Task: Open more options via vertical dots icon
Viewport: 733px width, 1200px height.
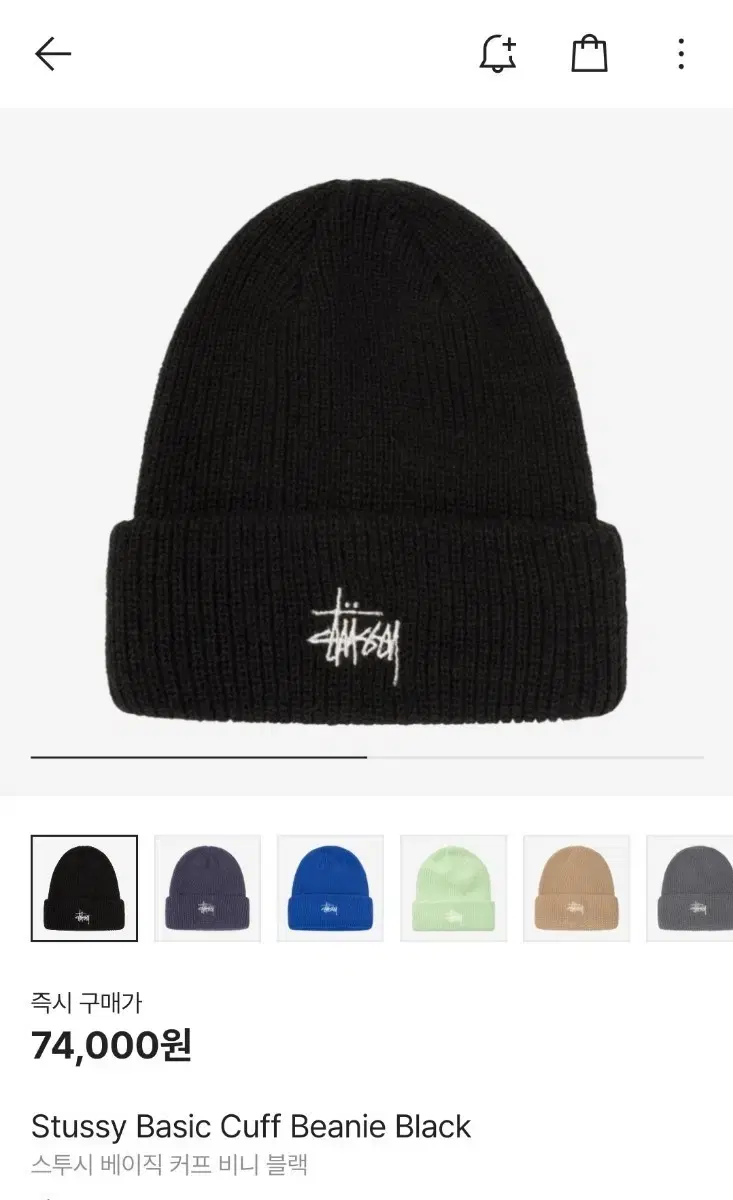Action: [x=683, y=54]
